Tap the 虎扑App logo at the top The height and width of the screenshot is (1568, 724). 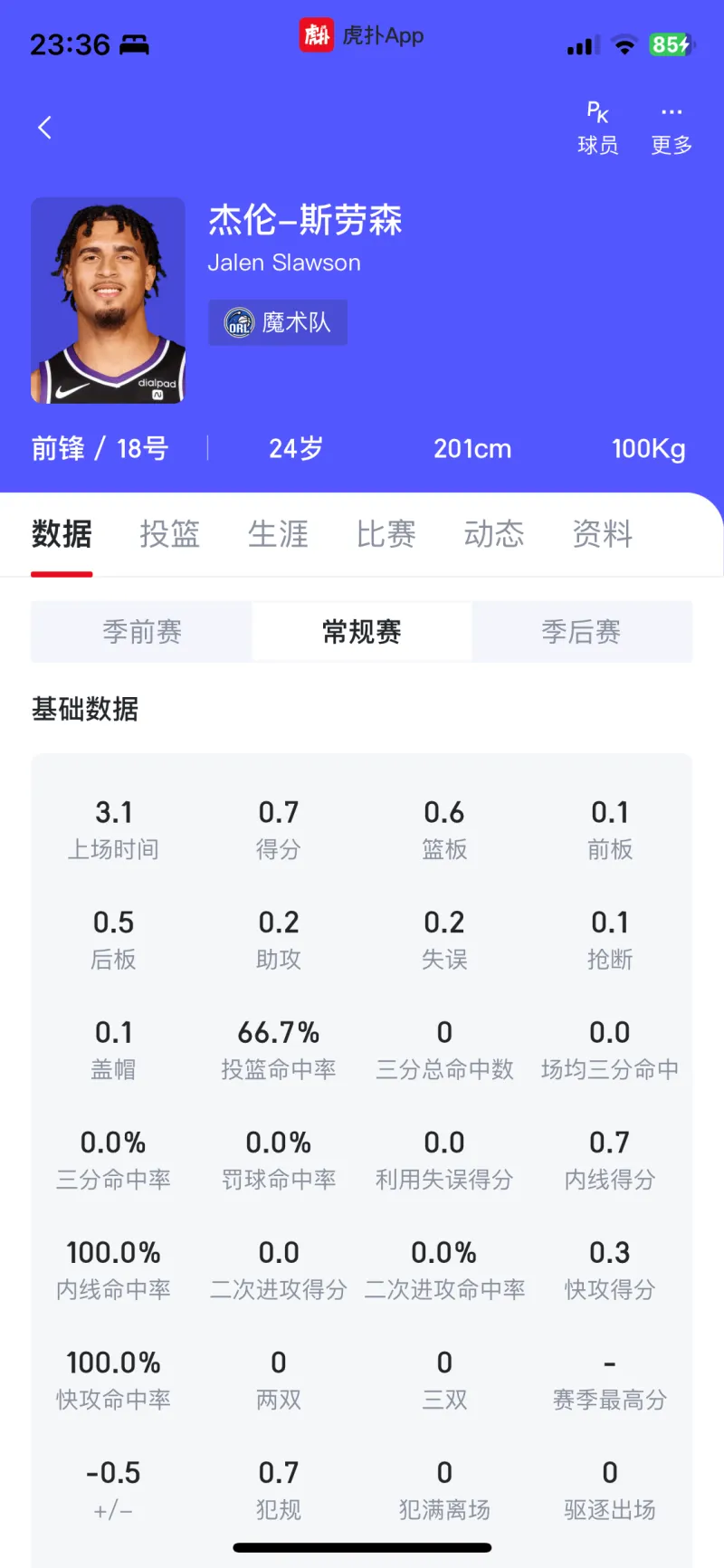click(316, 36)
